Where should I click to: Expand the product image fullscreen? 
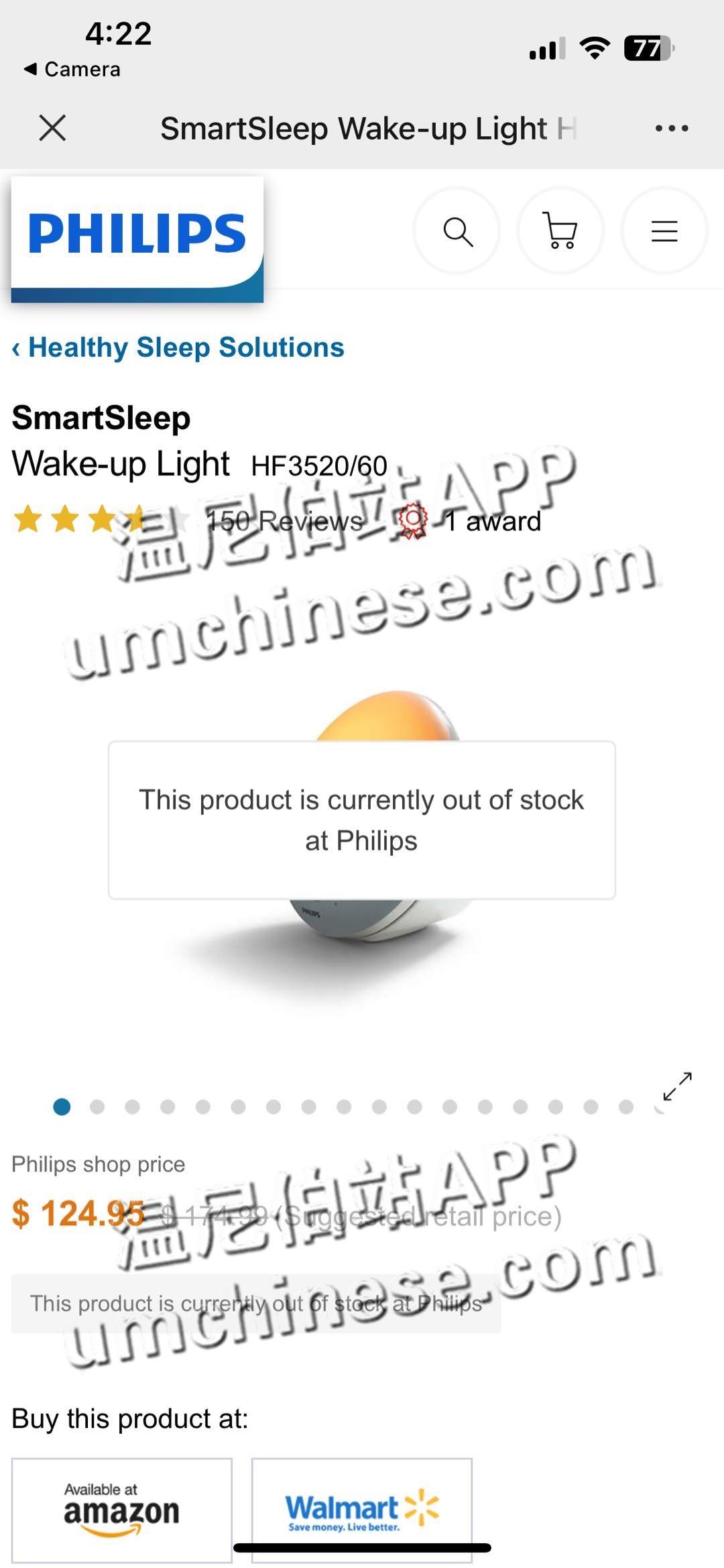(x=677, y=1086)
